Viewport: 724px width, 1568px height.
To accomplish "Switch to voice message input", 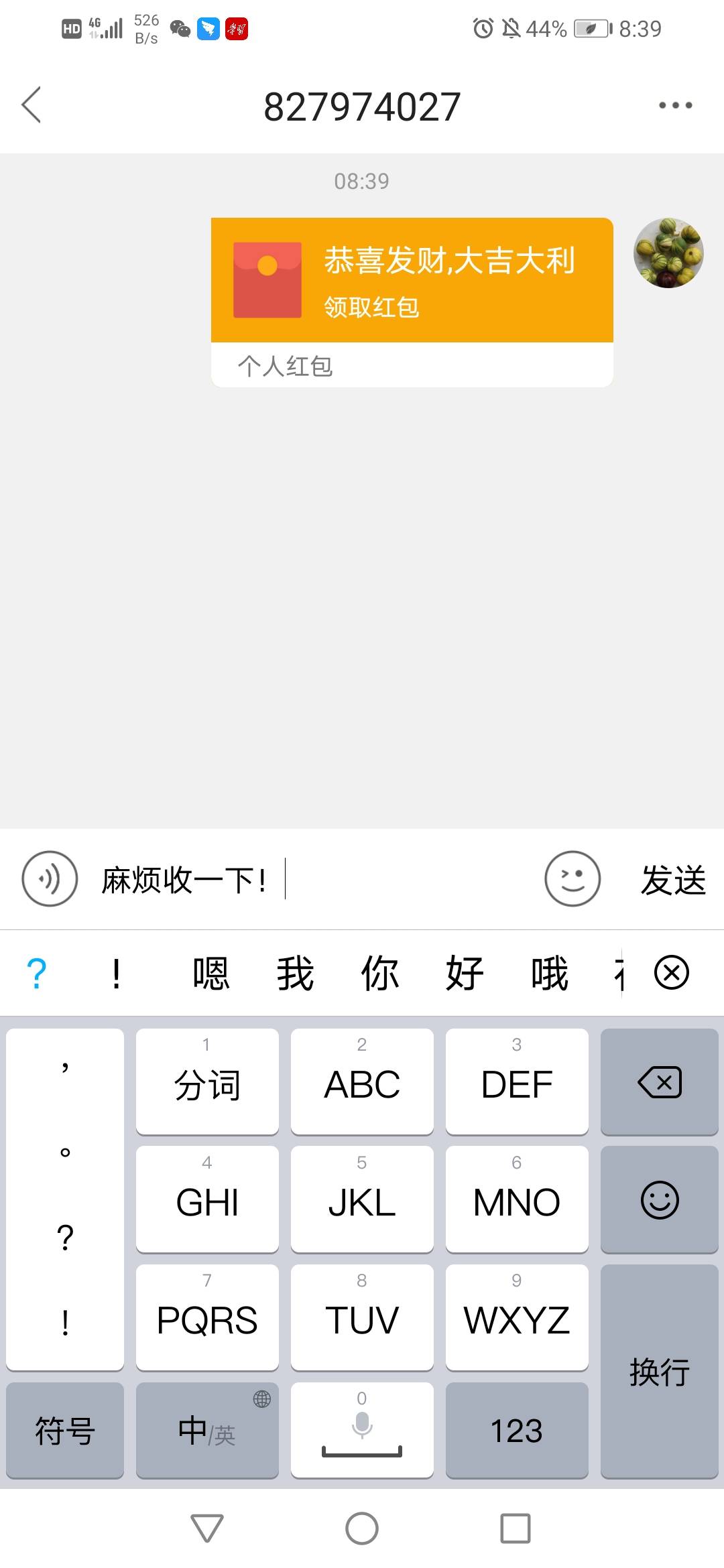I will pyautogui.click(x=50, y=878).
